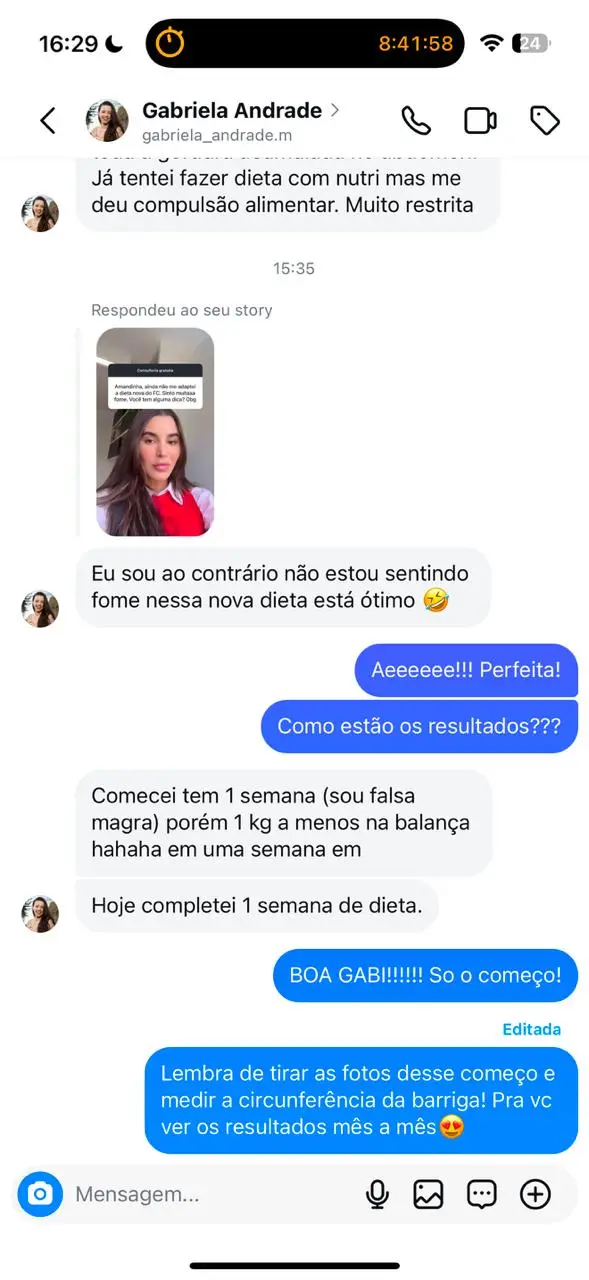Open the label tag icon
Image resolution: width=589 pixels, height=1280 pixels.
(x=545, y=121)
